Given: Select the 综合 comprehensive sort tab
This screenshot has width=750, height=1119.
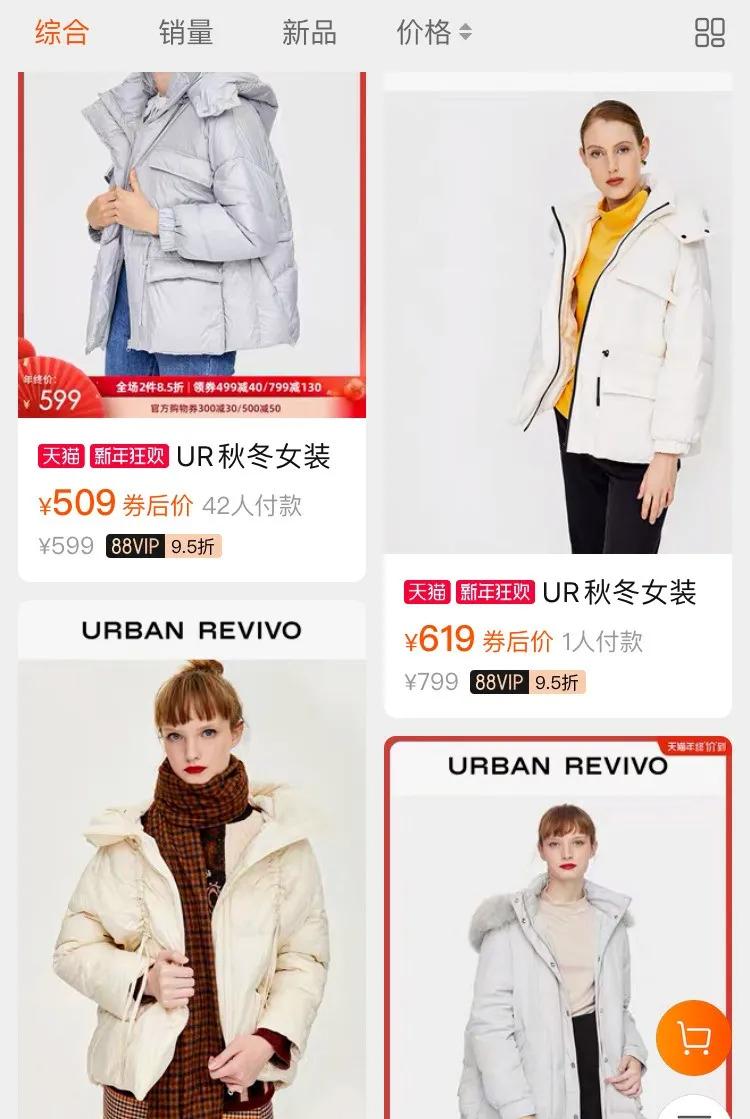Looking at the screenshot, I should 60,33.
